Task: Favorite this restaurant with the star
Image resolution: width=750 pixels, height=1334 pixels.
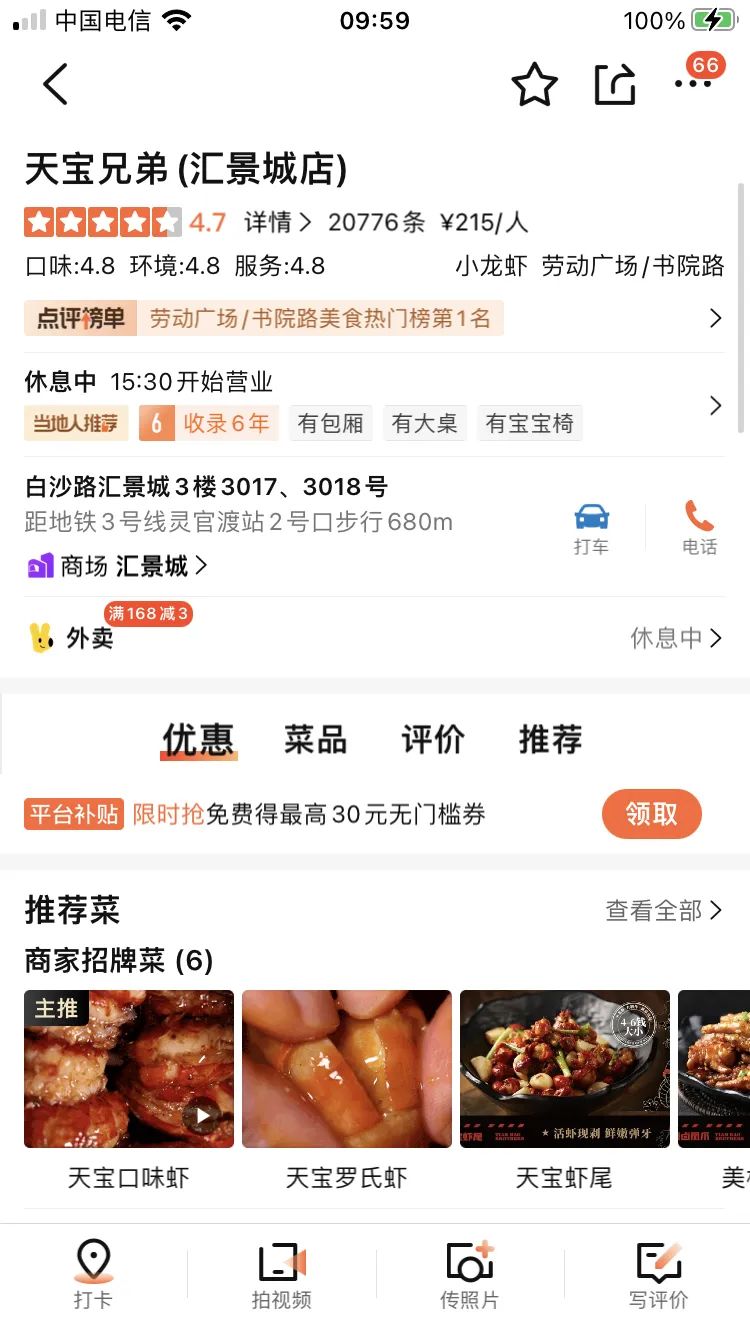Action: (x=534, y=85)
